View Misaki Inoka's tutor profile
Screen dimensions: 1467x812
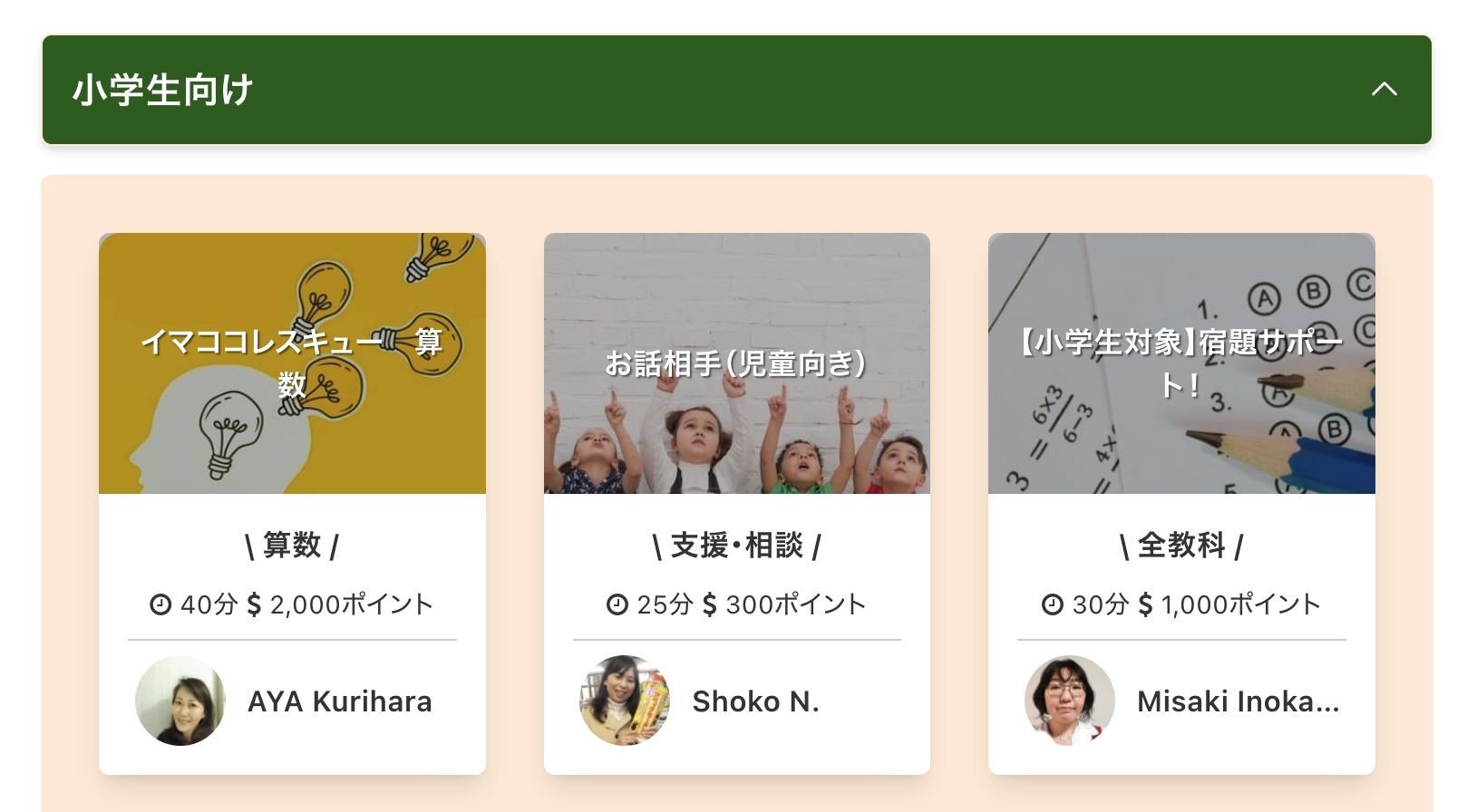click(1181, 701)
